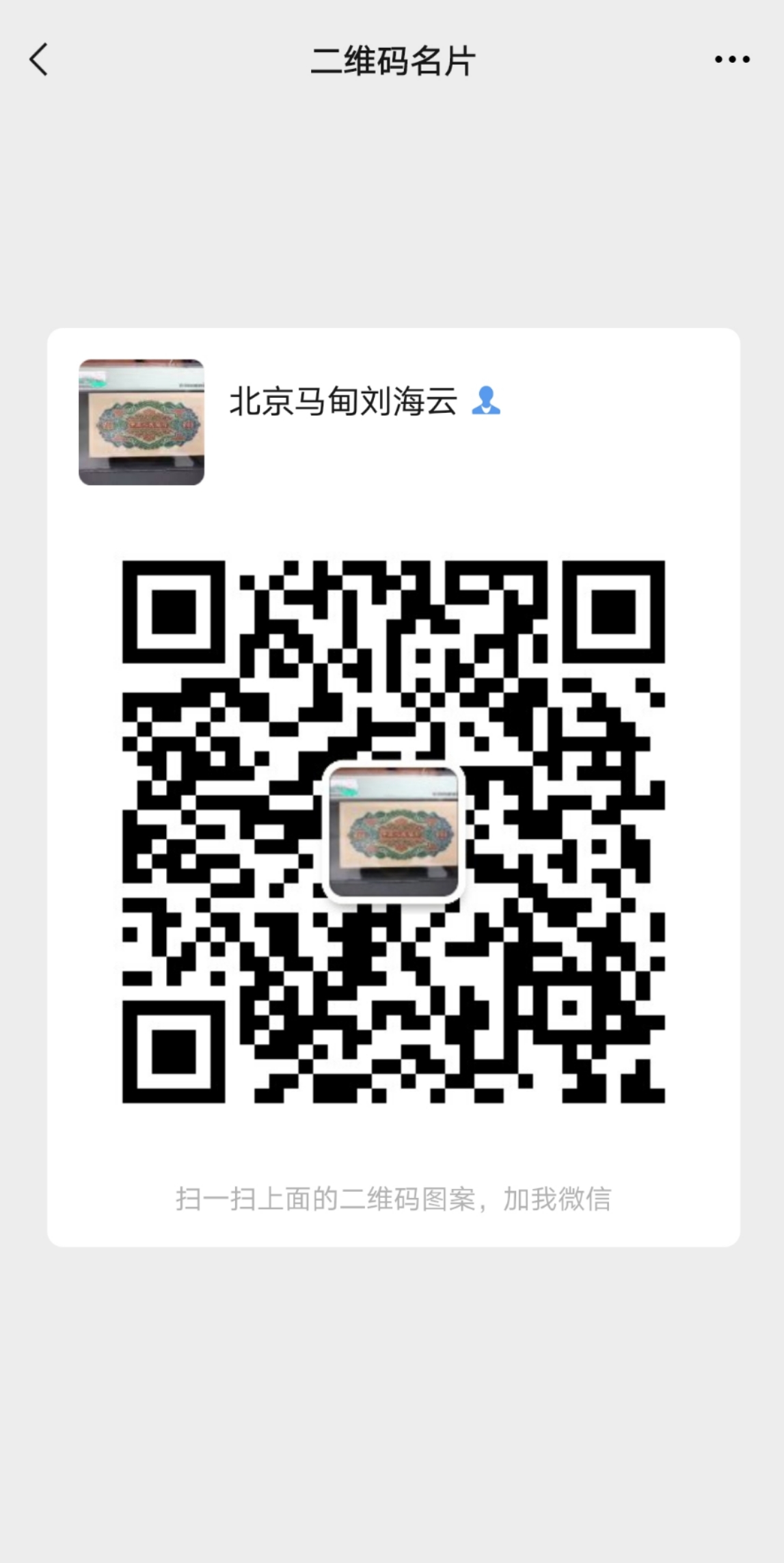Tap the banknote image inside center avatar

tap(395, 837)
